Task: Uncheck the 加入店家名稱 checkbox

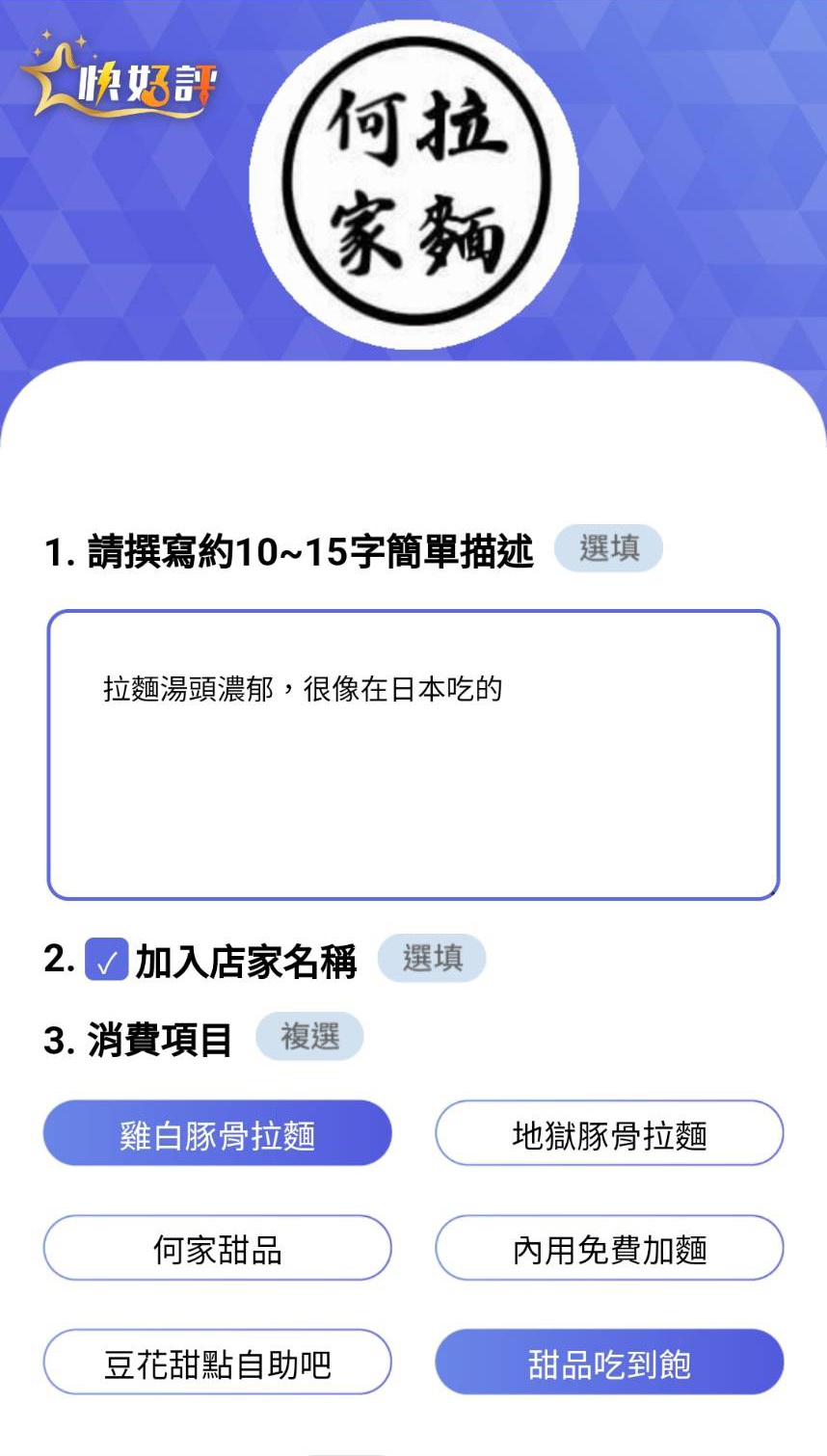Action: tap(106, 960)
